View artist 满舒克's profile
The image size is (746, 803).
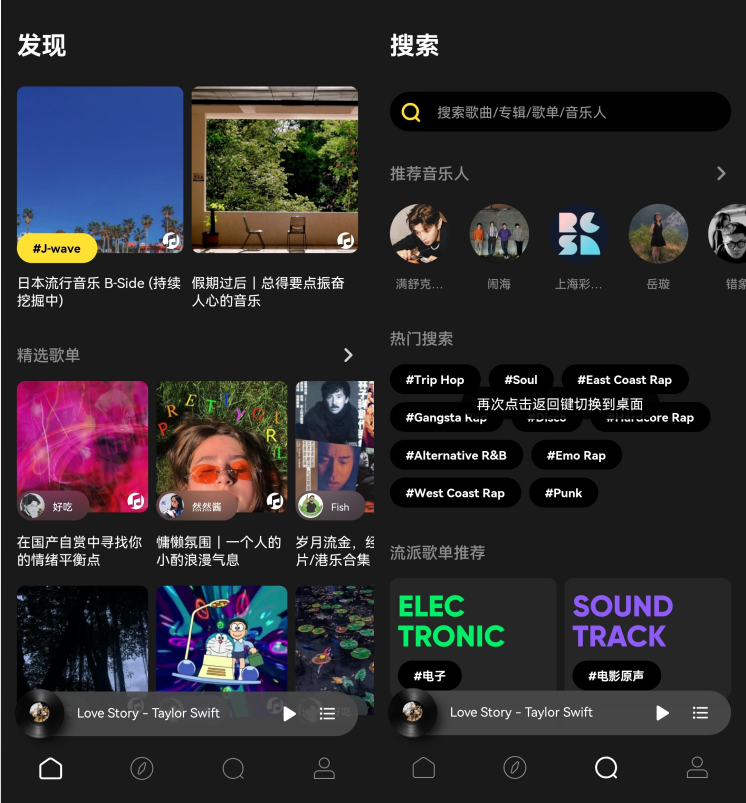point(419,234)
